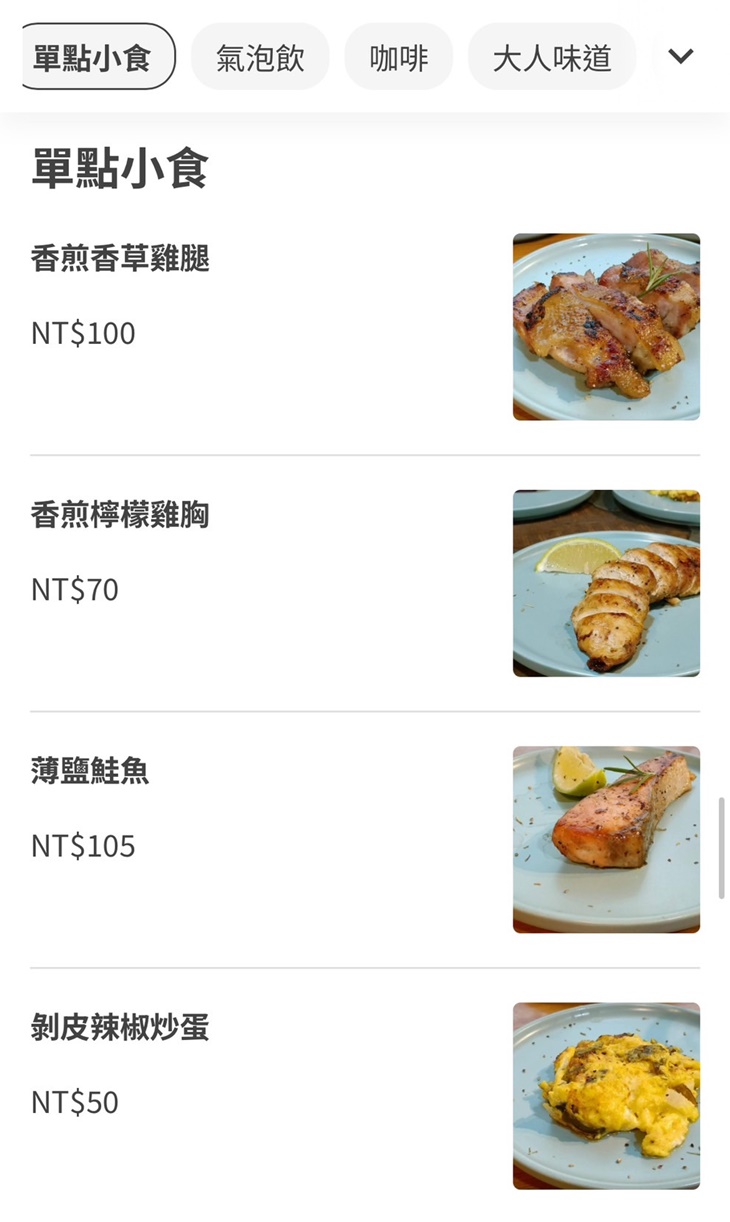The width and height of the screenshot is (730, 1222).
Task: Click the NT$100 price label
Action: pos(81,332)
